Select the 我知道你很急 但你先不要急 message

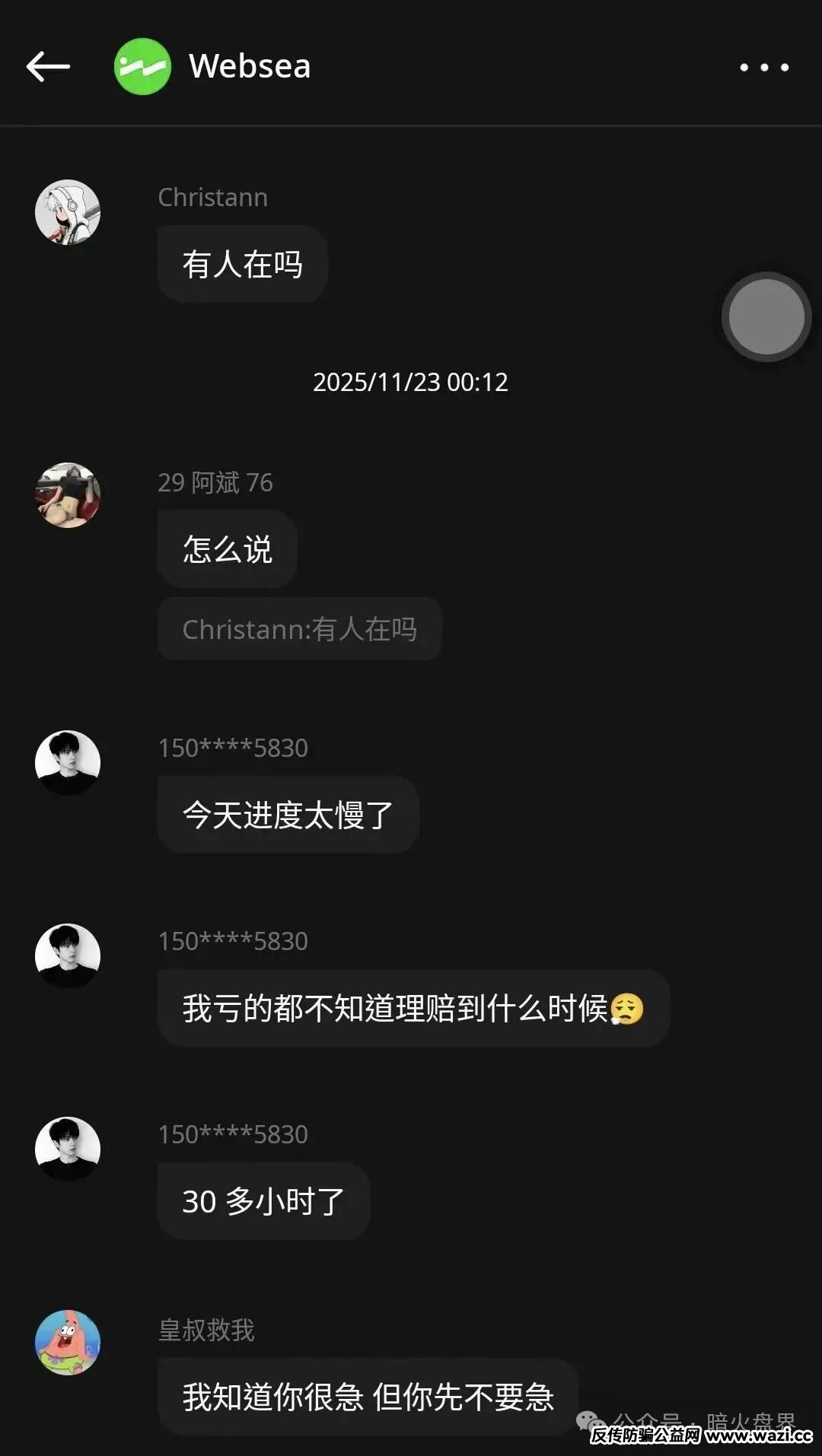tap(368, 1395)
